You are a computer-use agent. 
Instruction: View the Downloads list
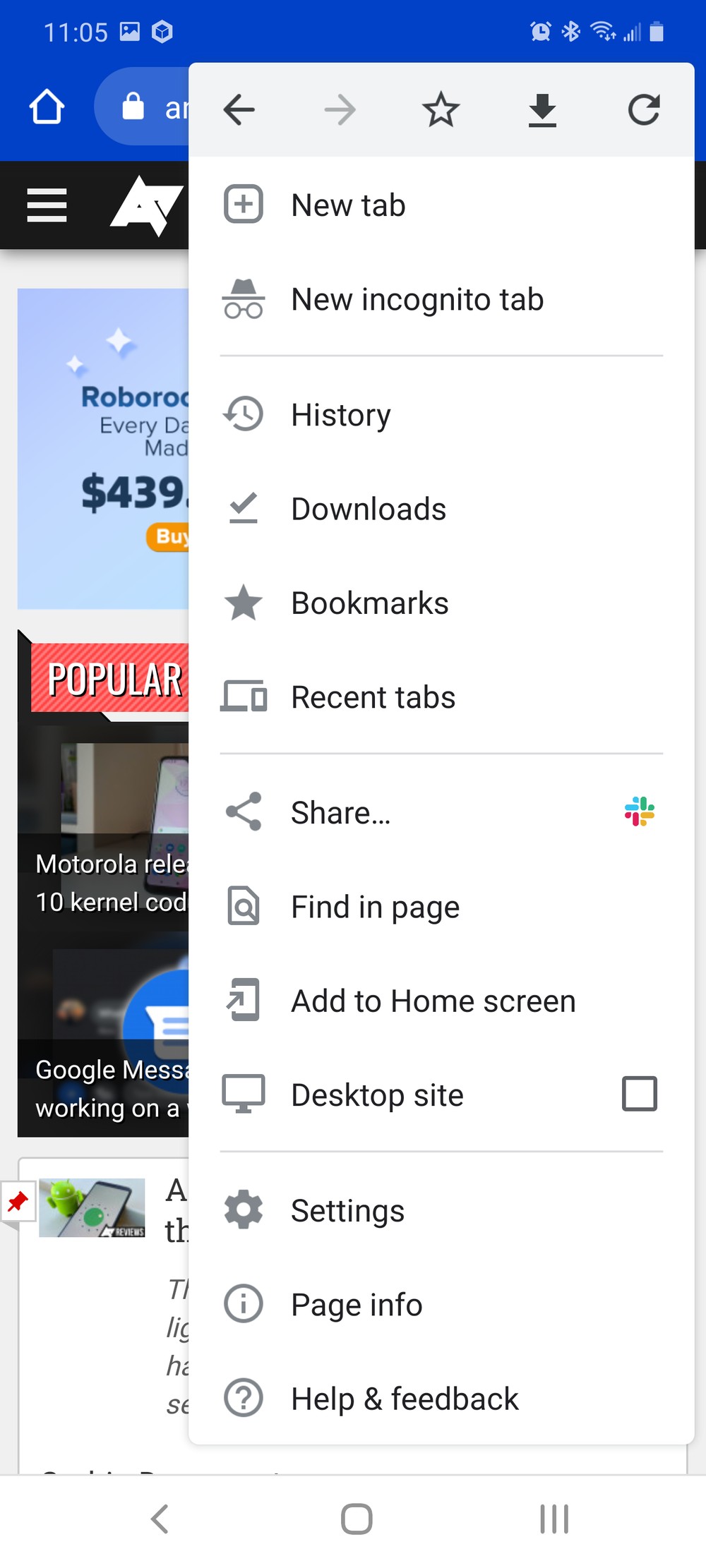pyautogui.click(x=368, y=509)
